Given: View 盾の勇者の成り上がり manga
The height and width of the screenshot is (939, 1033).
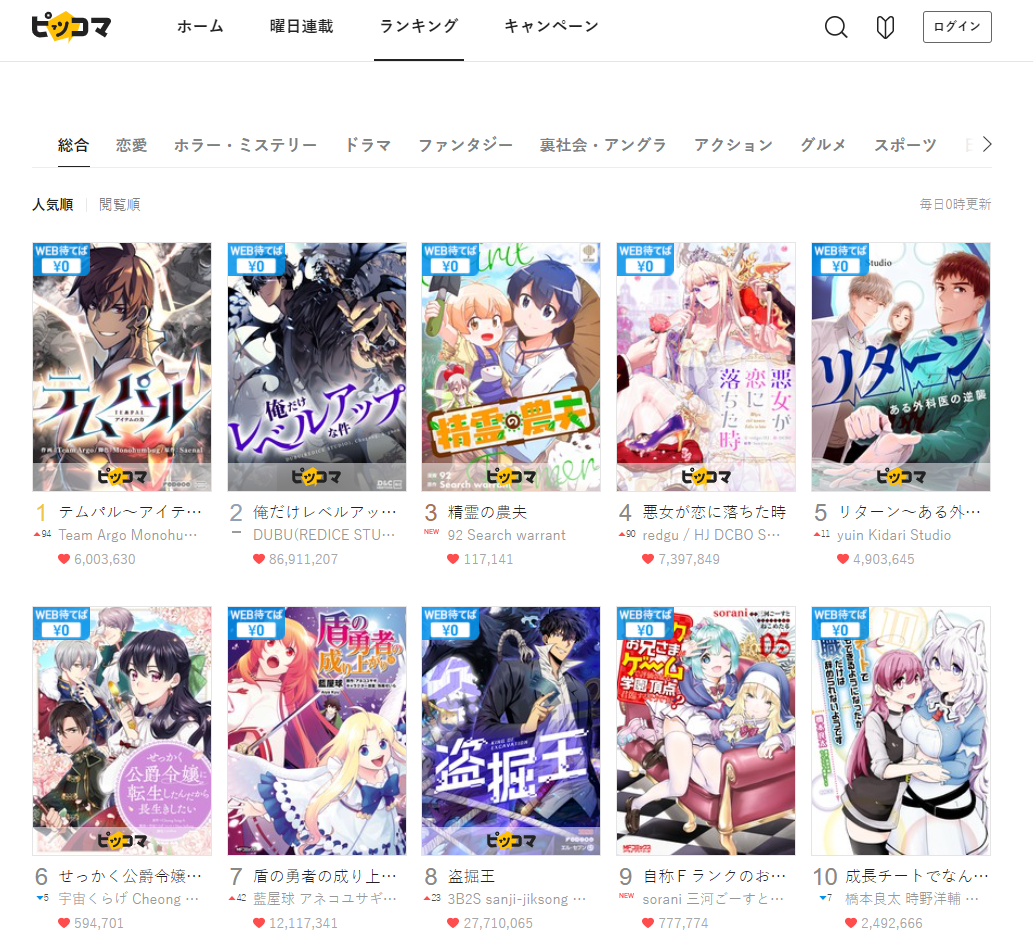Looking at the screenshot, I should pos(316,730).
